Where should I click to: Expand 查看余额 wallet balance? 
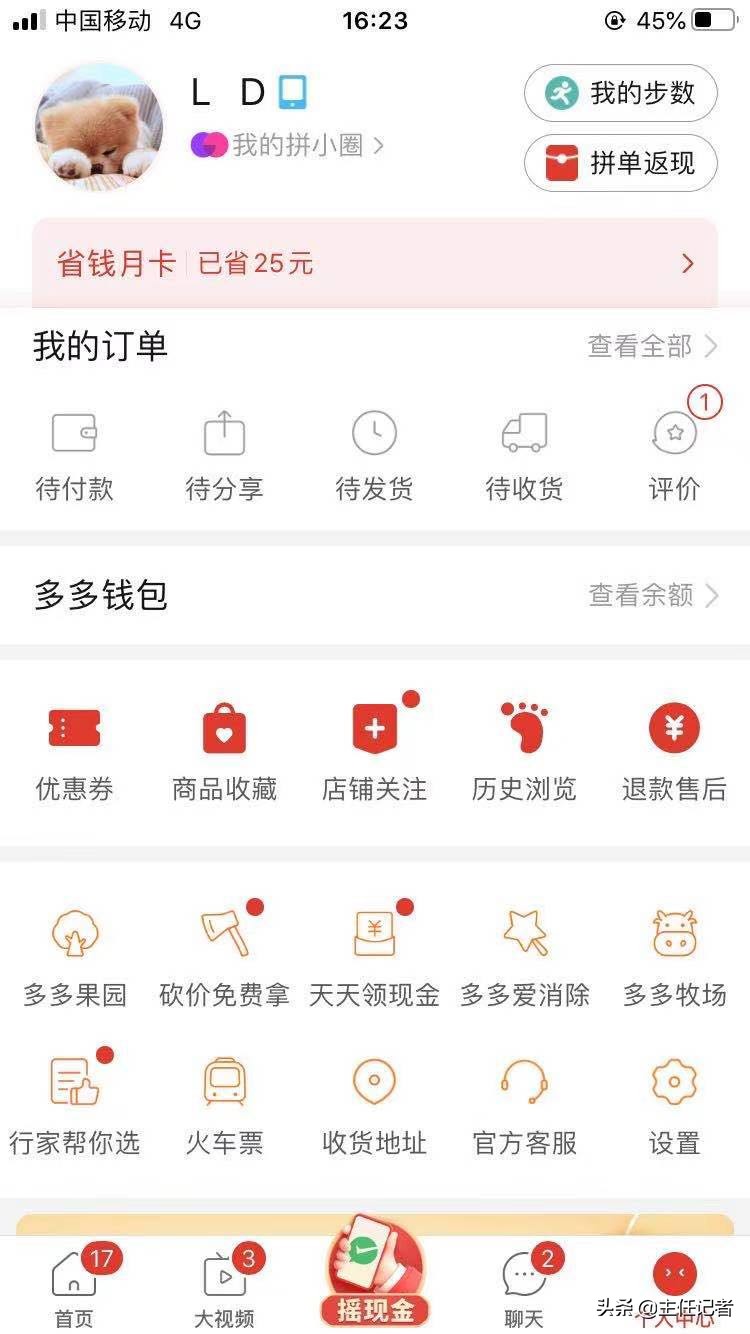(x=650, y=595)
